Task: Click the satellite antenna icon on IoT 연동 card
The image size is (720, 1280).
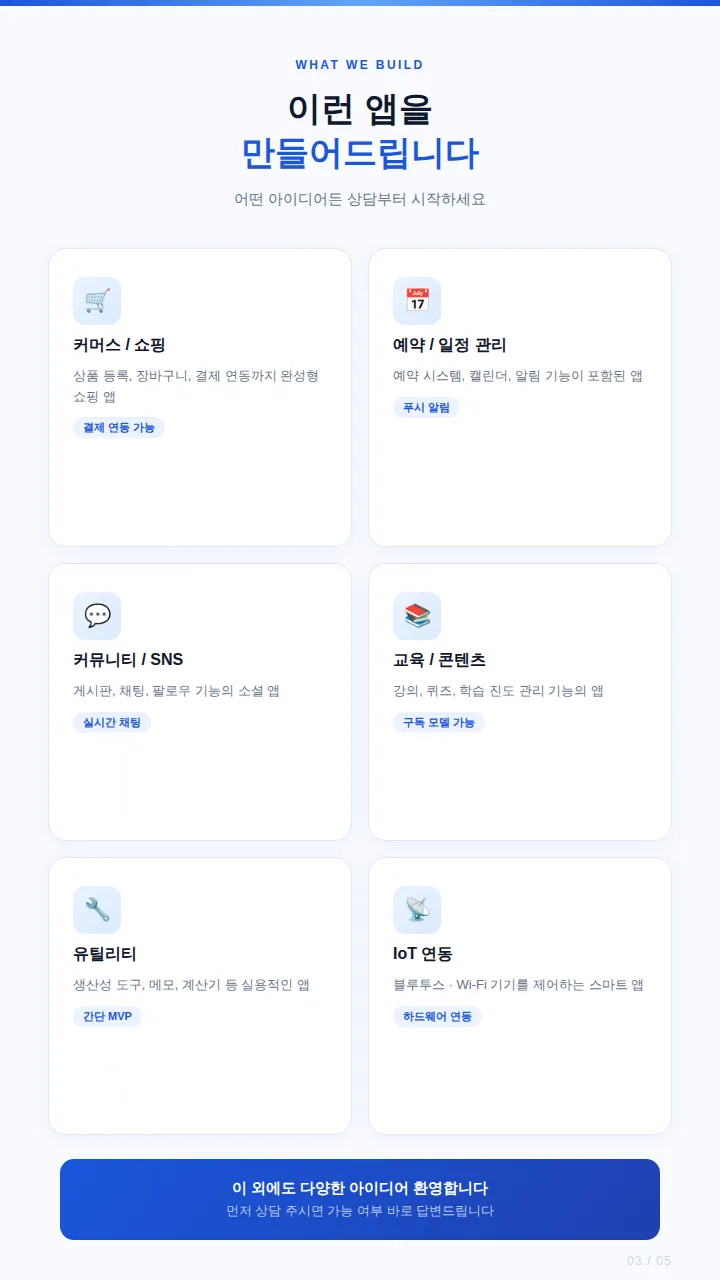Action: coord(417,910)
